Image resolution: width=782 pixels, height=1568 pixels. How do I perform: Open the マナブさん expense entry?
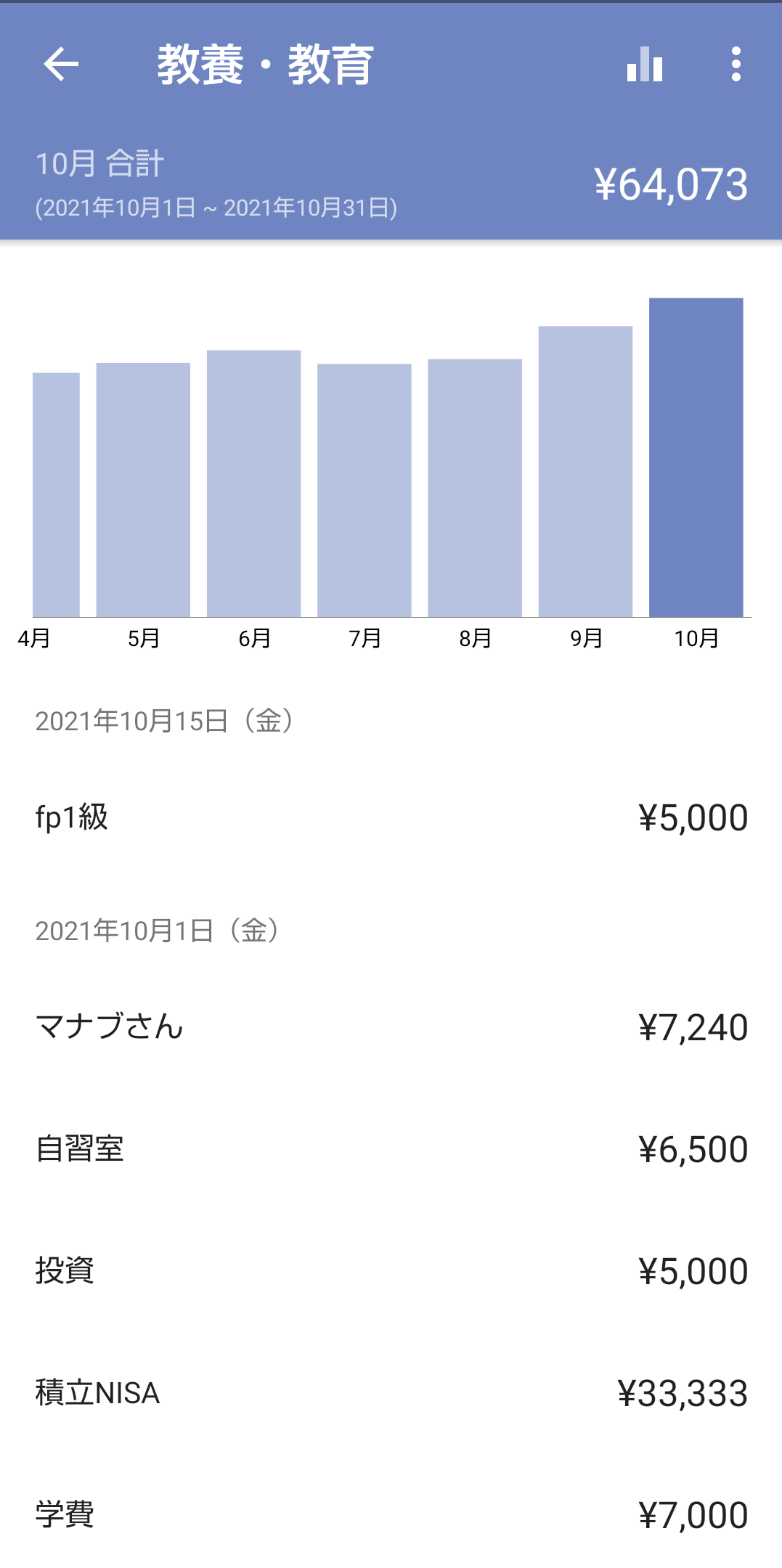391,1027
